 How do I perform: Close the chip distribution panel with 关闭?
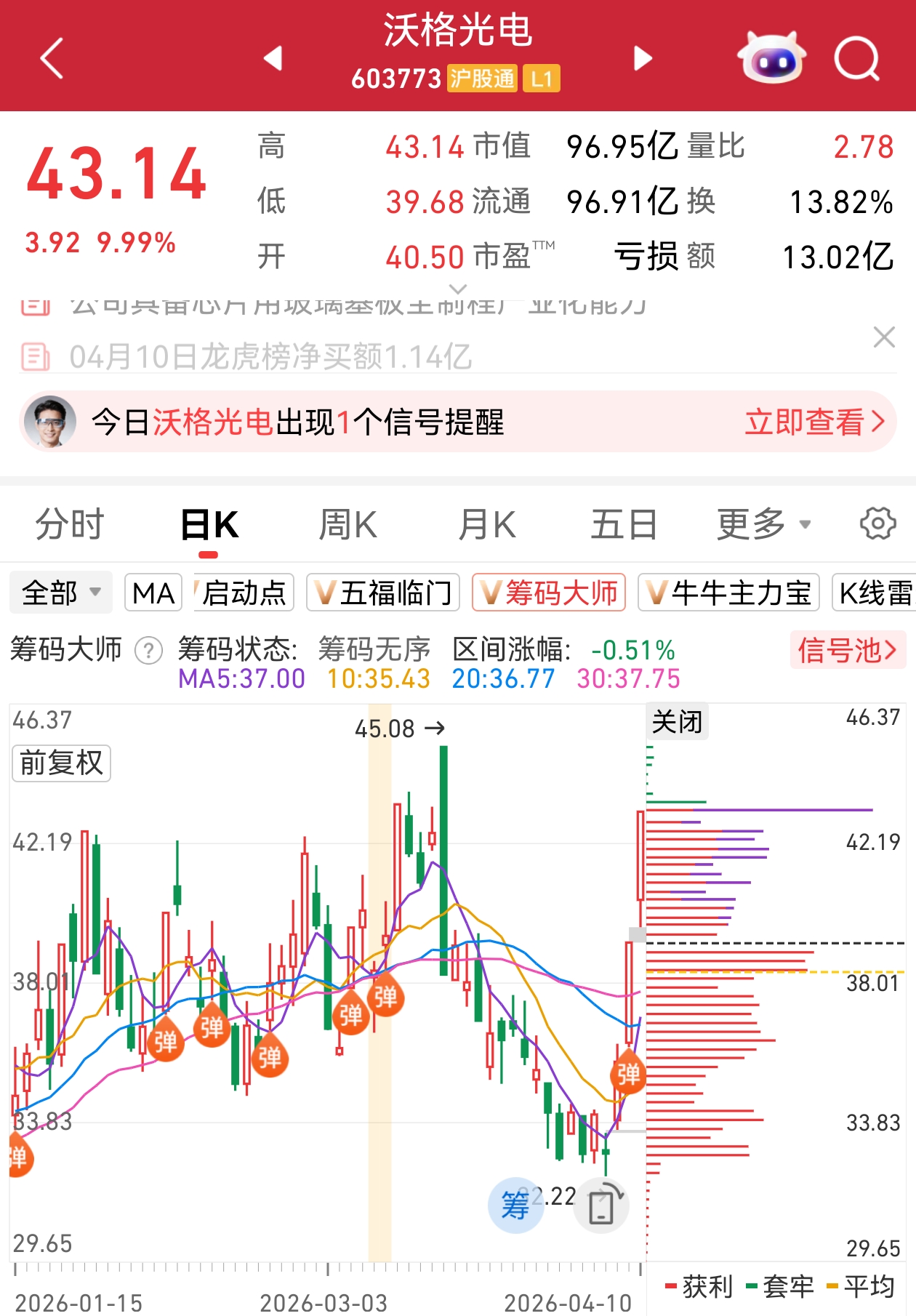point(677,722)
